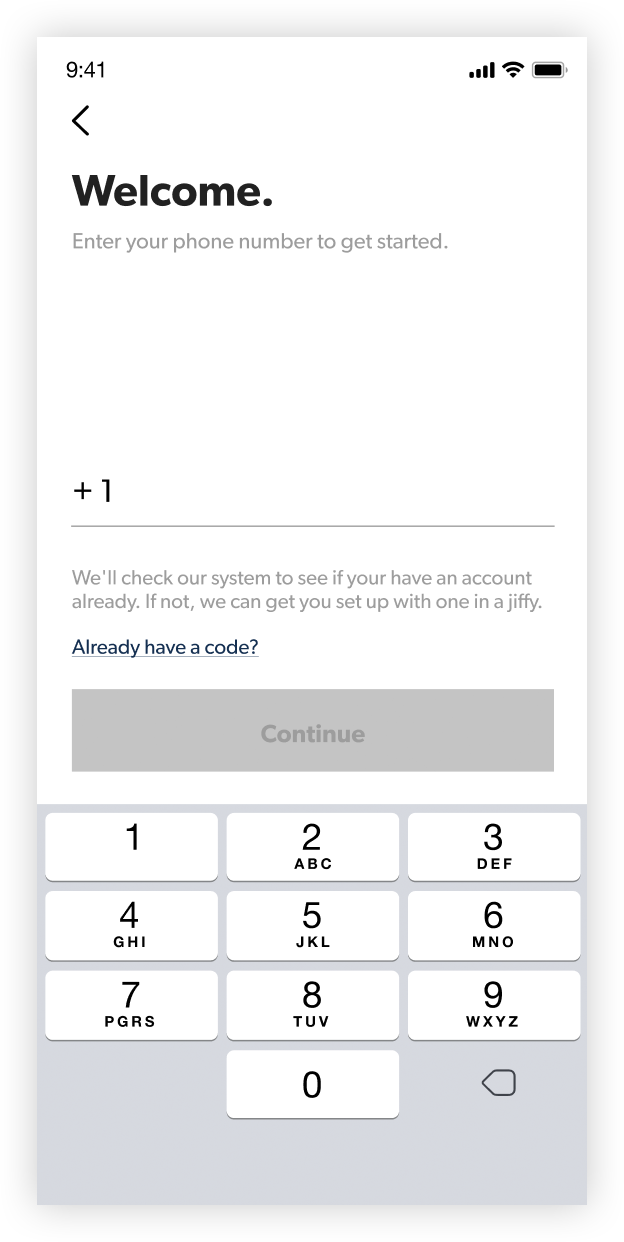Tap the 6 MNO key
This screenshot has width=624, height=1242.
point(493,925)
